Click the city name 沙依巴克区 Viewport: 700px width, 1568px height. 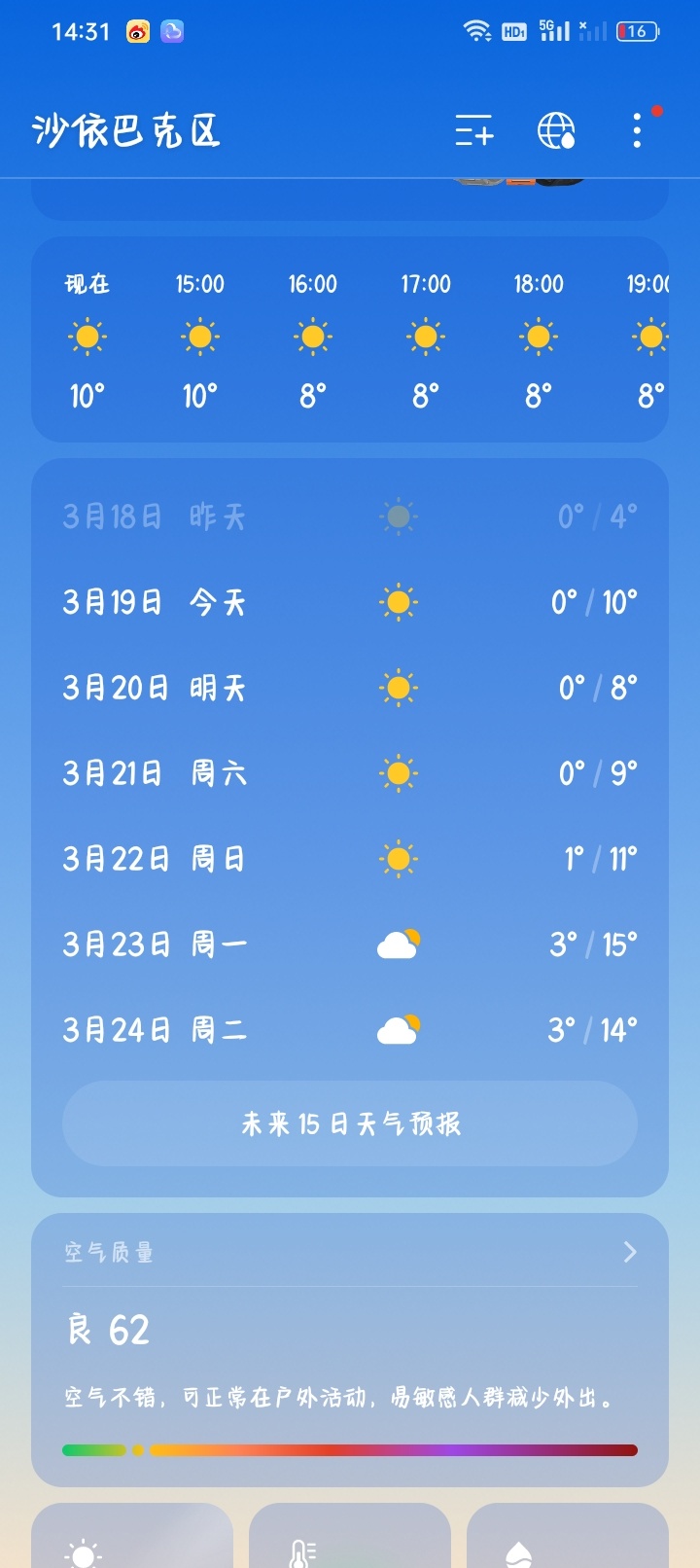click(125, 131)
